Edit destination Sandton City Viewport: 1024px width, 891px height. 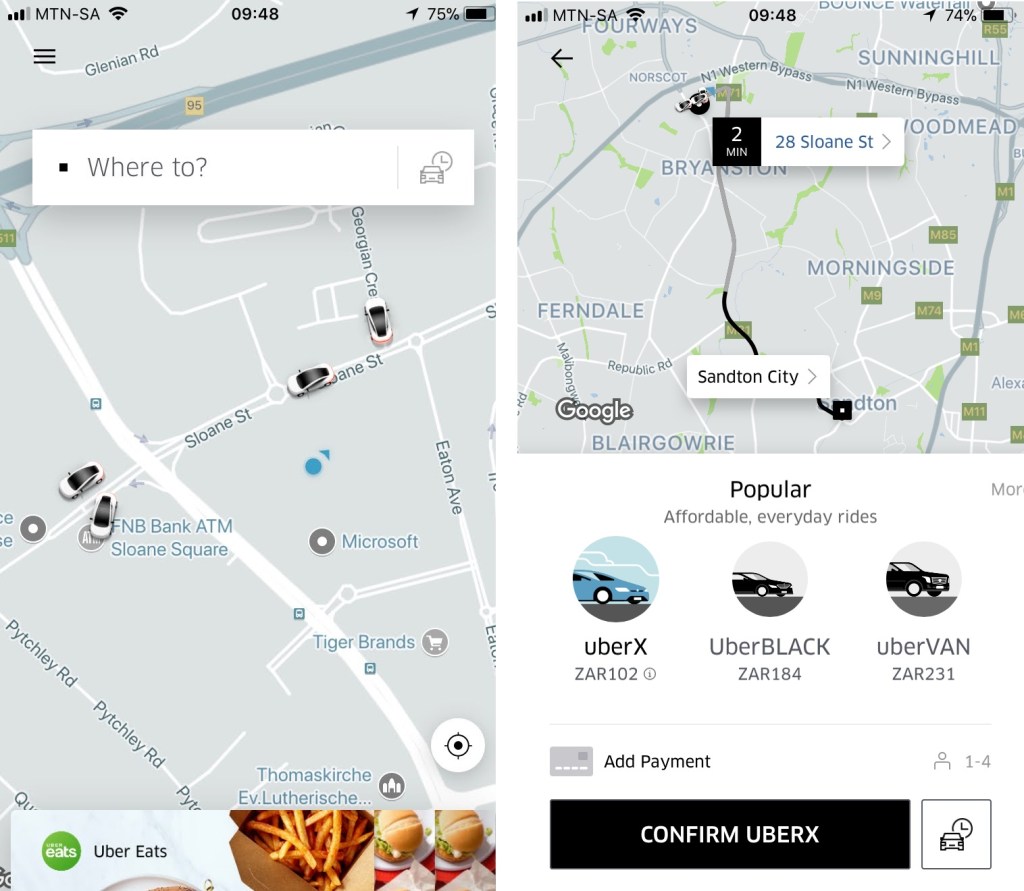pos(758,377)
